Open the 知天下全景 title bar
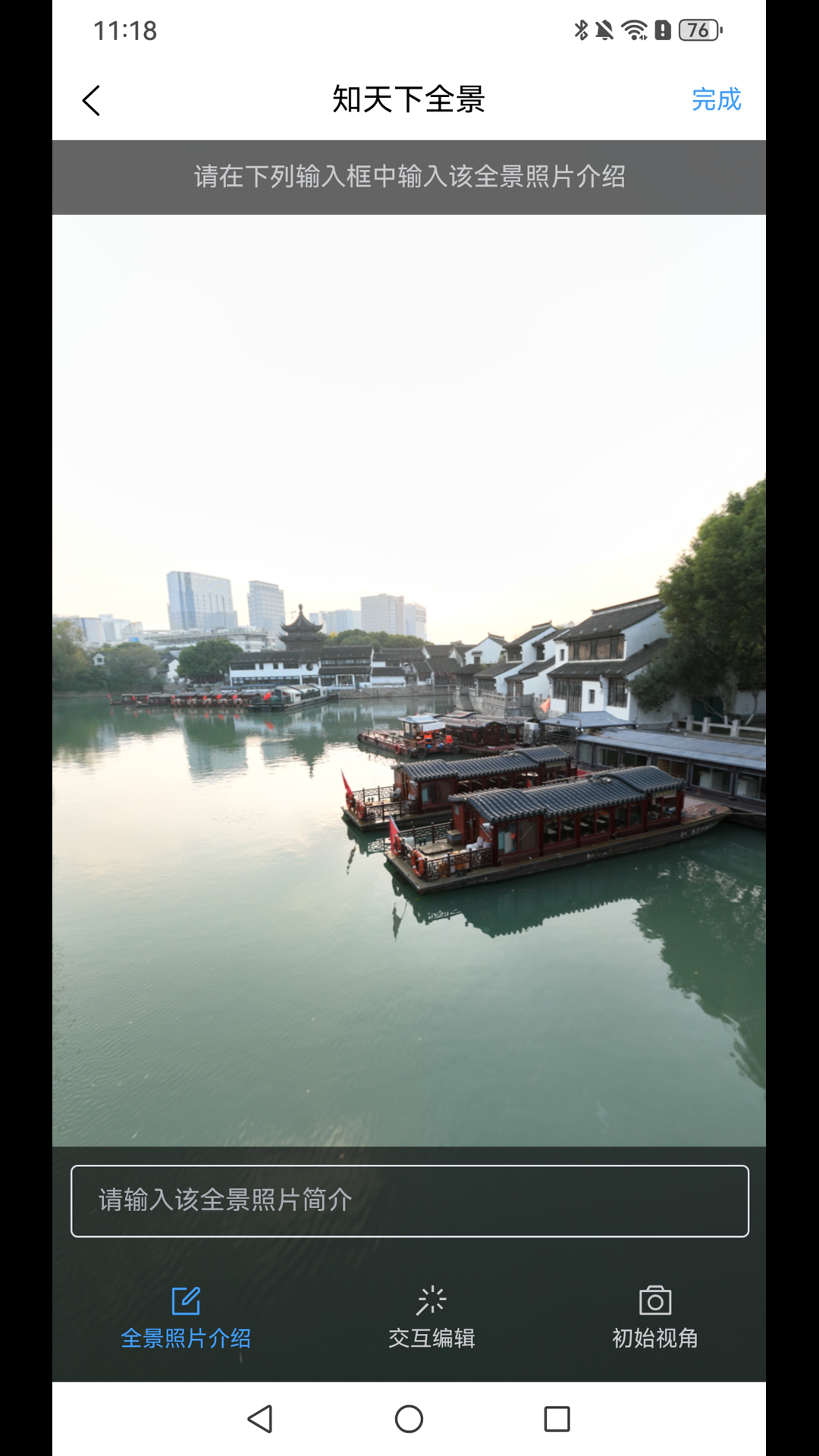The width and height of the screenshot is (819, 1456). tap(409, 99)
